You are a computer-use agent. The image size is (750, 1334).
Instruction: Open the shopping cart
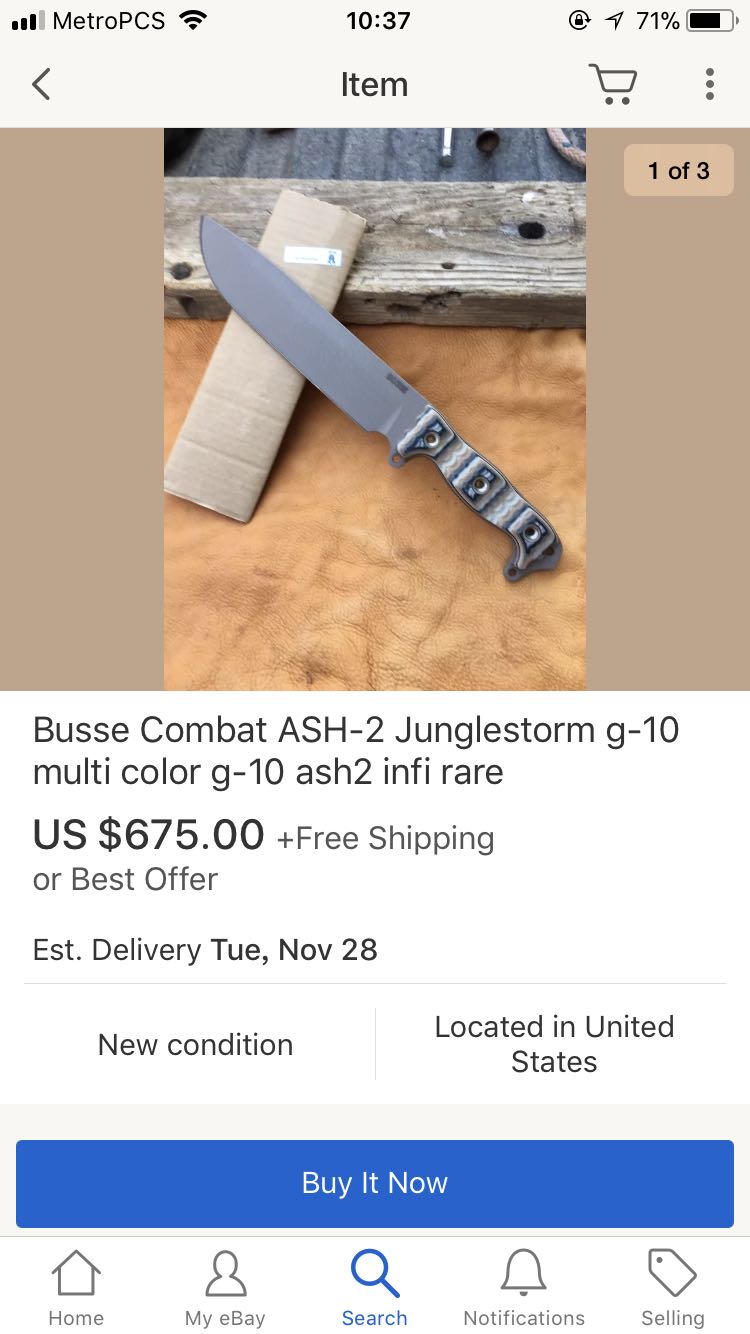612,85
